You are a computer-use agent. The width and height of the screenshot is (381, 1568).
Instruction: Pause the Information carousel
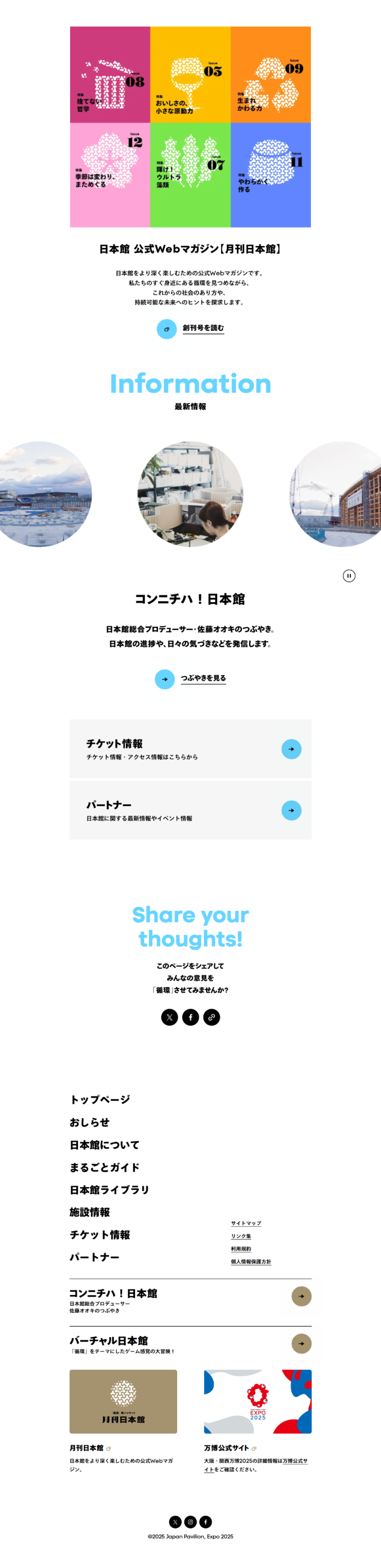(349, 576)
